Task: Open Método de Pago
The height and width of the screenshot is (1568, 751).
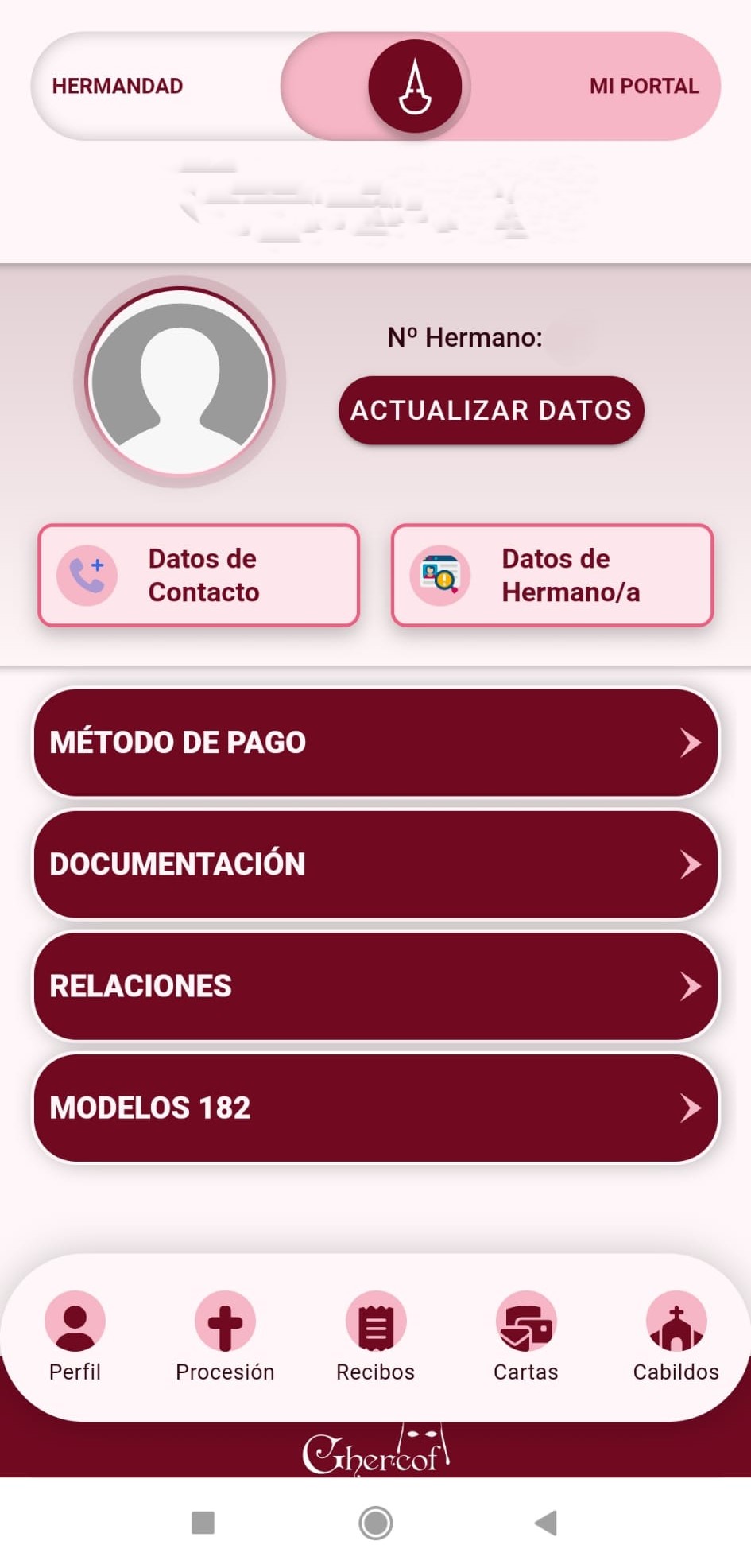Action: 375,742
